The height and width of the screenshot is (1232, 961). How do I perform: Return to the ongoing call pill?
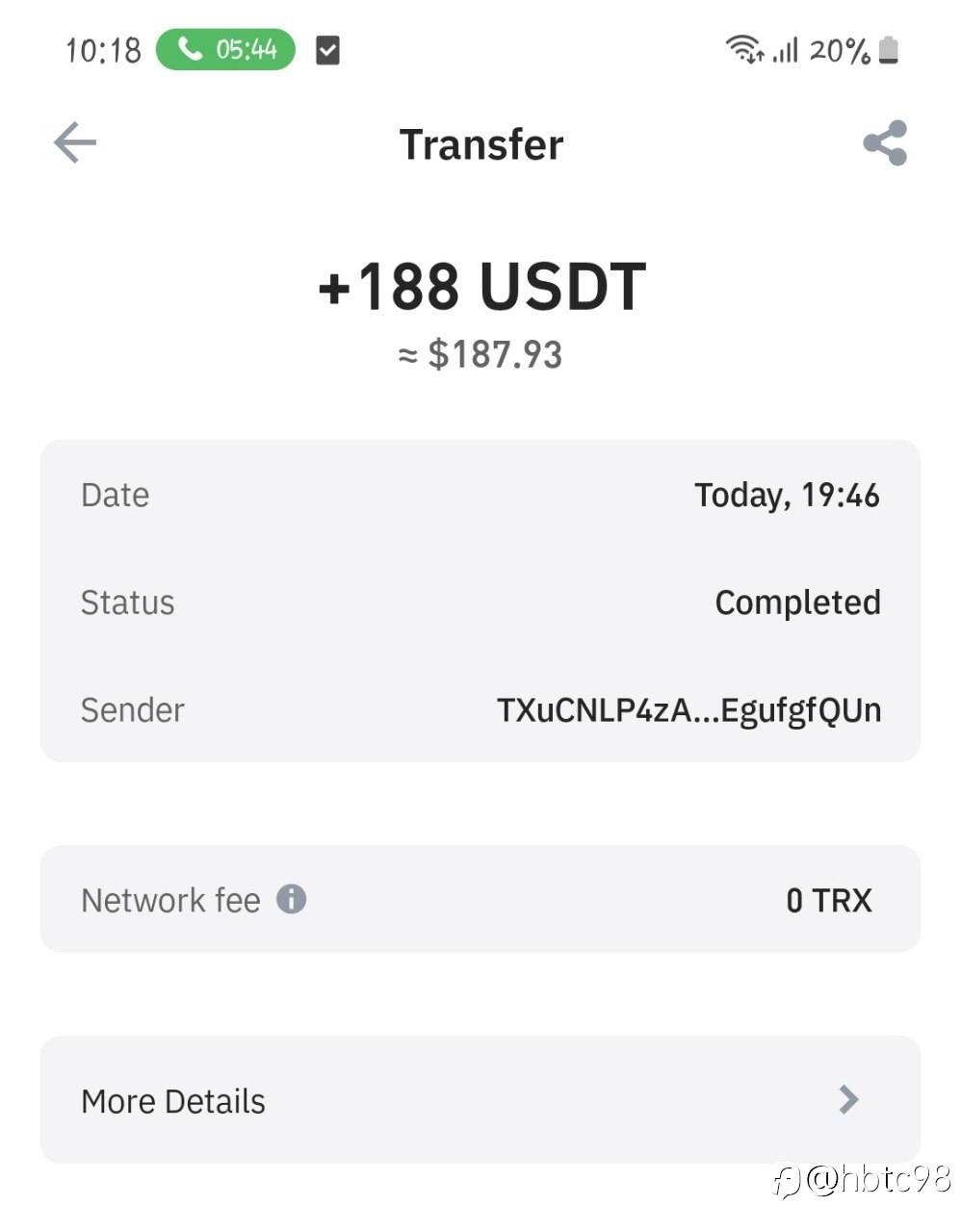225,49
